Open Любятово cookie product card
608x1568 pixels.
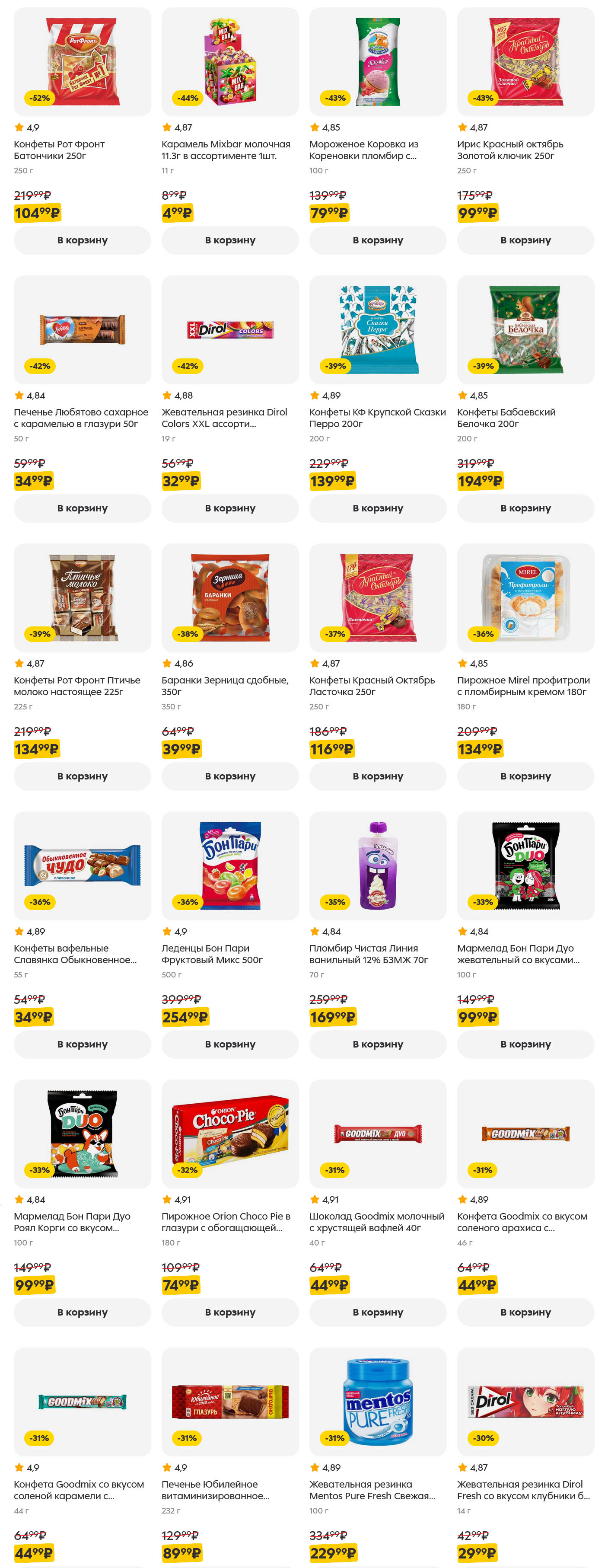(x=82, y=329)
